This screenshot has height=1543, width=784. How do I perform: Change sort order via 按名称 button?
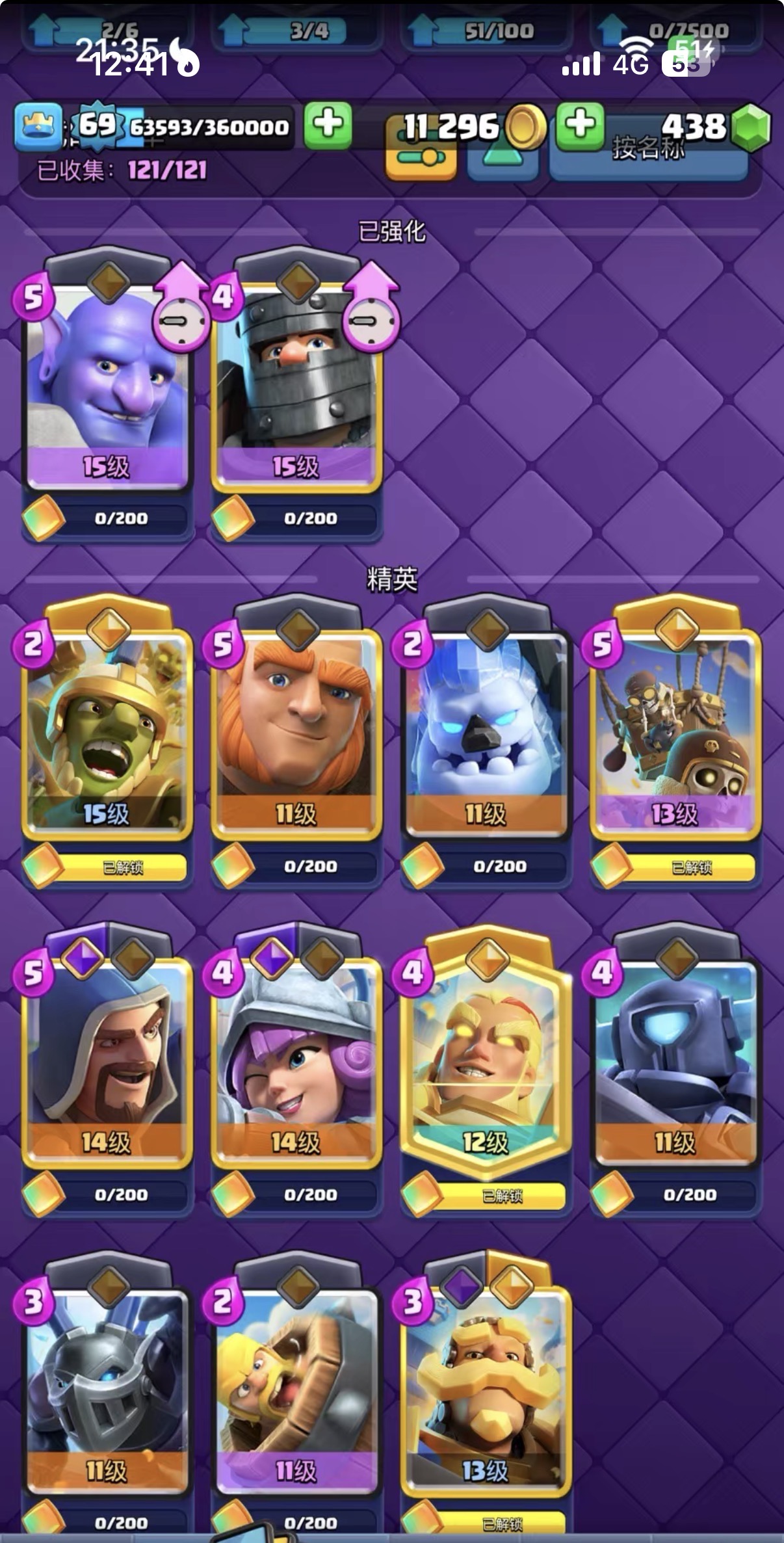click(x=648, y=151)
